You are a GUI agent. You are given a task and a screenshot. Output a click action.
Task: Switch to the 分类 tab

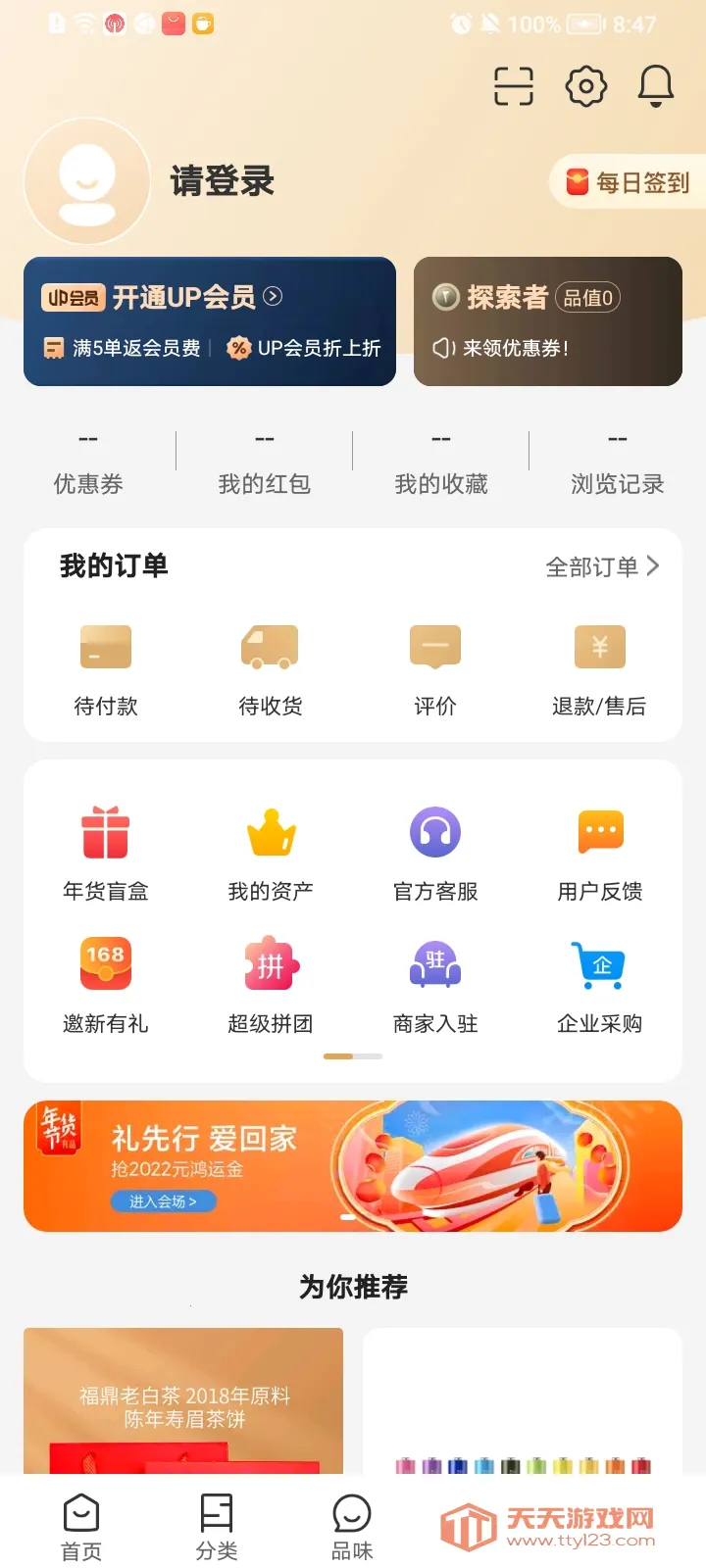[218, 1522]
